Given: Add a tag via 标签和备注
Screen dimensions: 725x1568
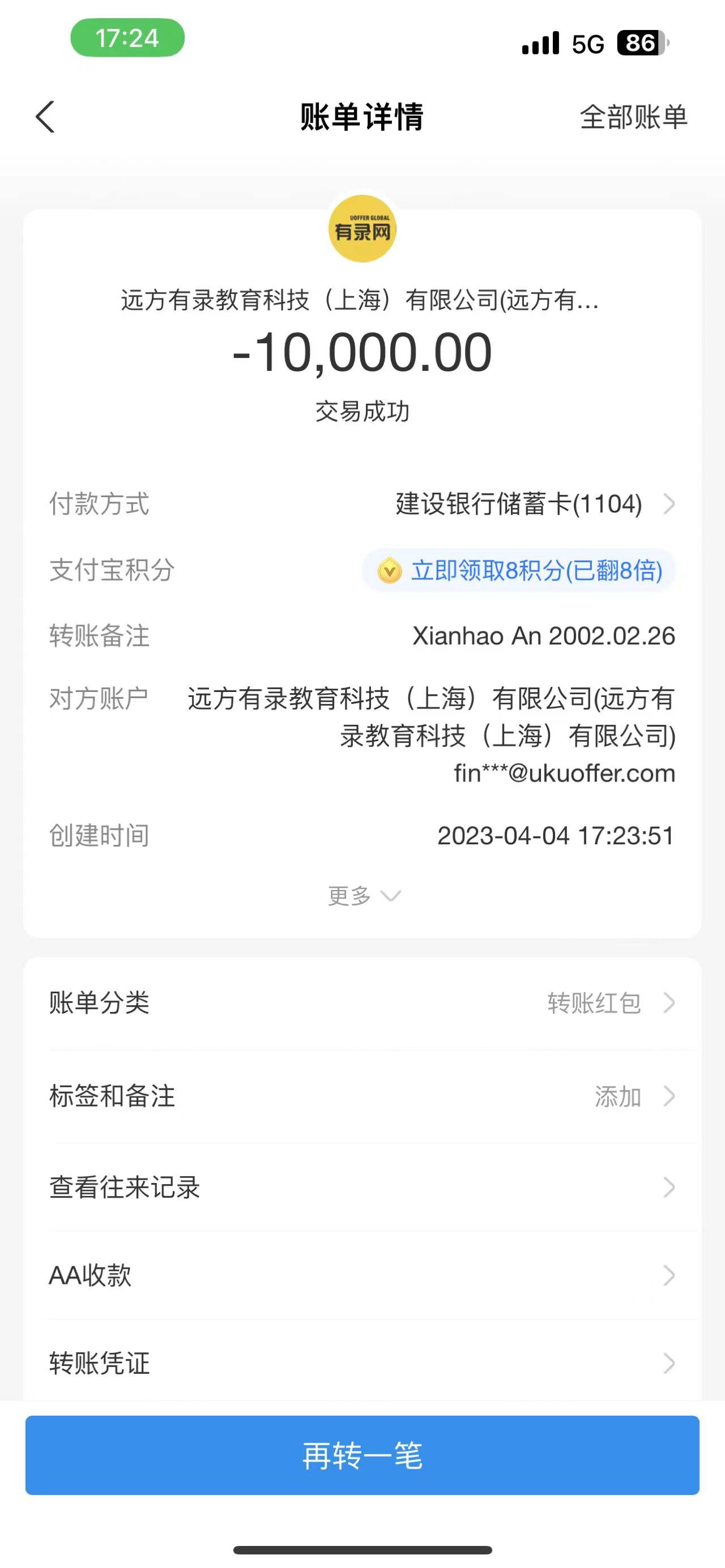Looking at the screenshot, I should pos(362,1096).
